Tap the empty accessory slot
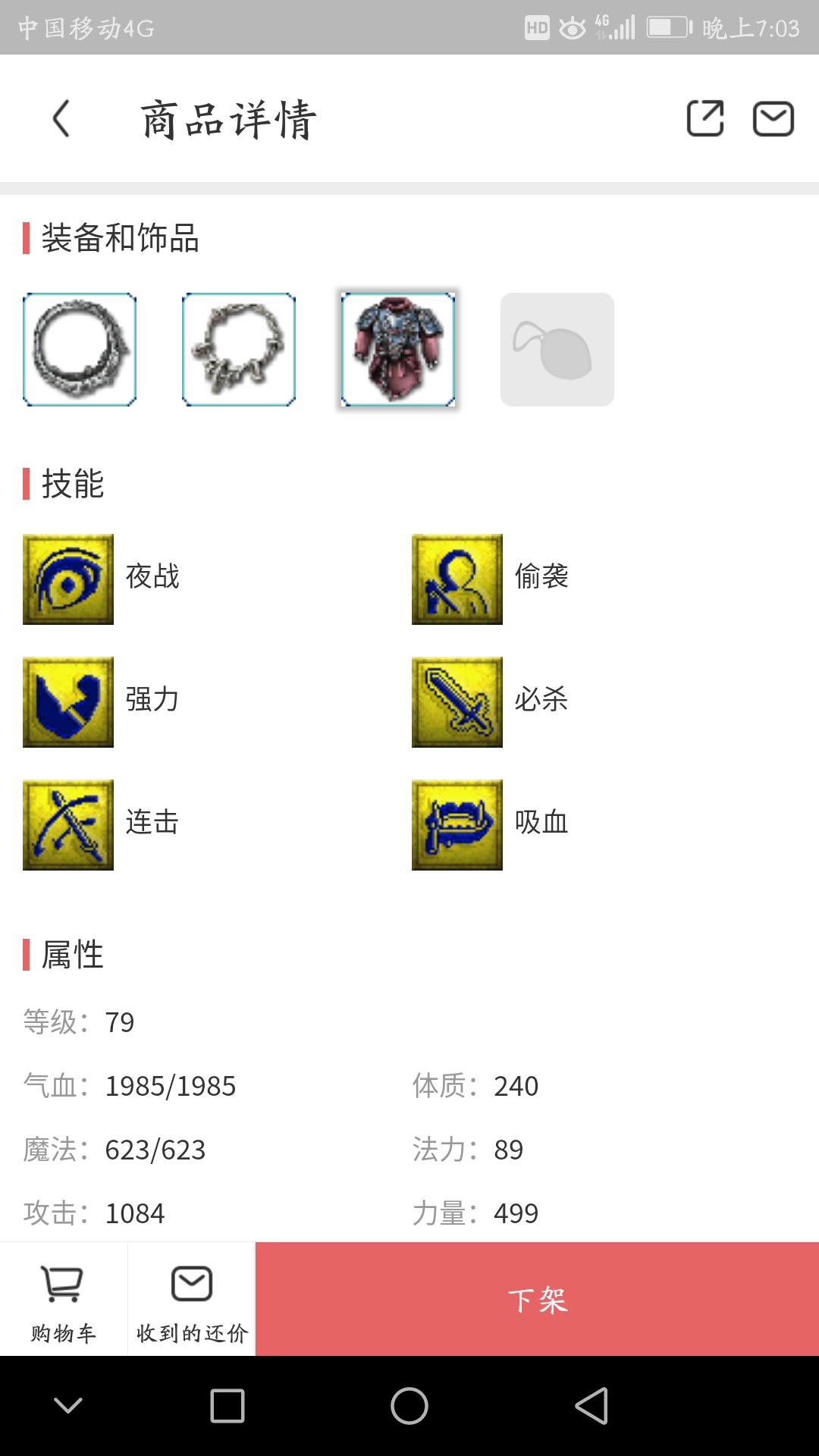This screenshot has height=1456, width=819. 557,350
